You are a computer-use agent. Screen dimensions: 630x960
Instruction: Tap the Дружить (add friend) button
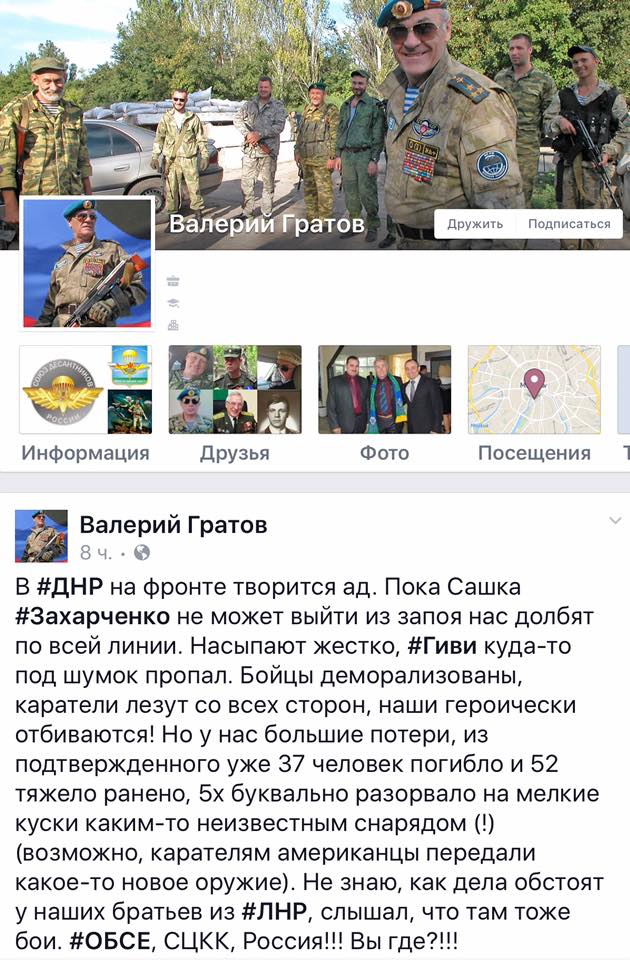click(x=475, y=224)
